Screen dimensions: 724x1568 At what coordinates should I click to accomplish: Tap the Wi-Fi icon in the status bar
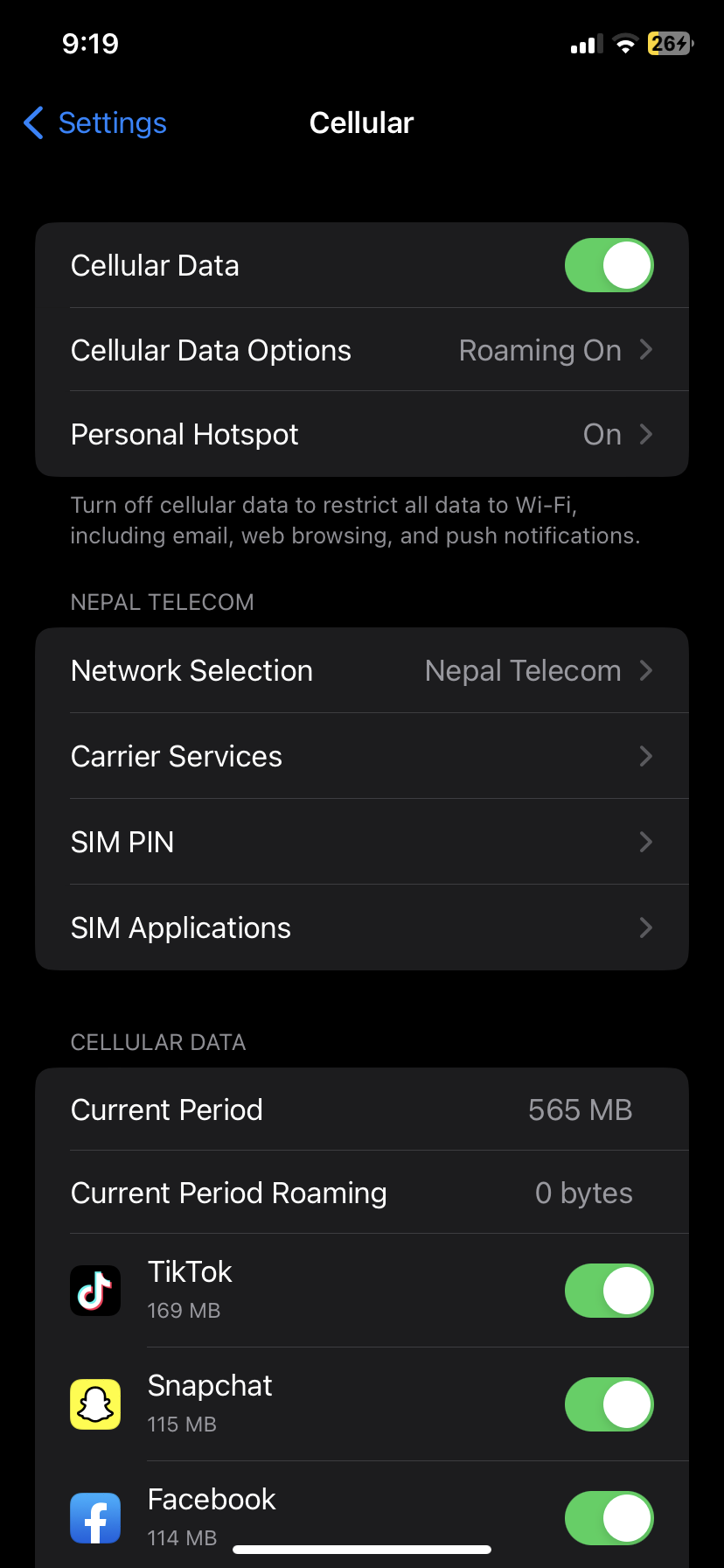[x=628, y=42]
